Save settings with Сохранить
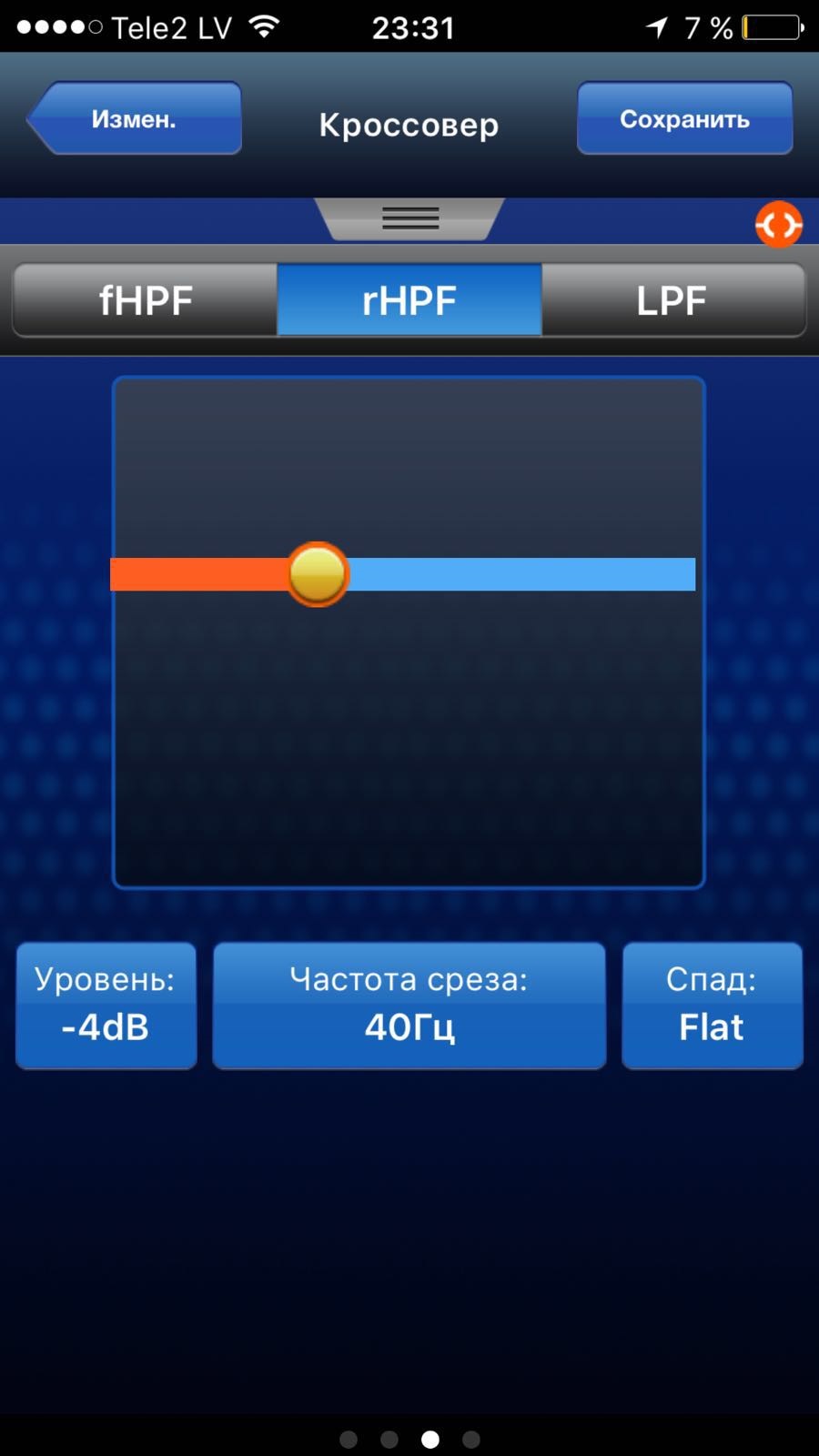 [x=684, y=118]
